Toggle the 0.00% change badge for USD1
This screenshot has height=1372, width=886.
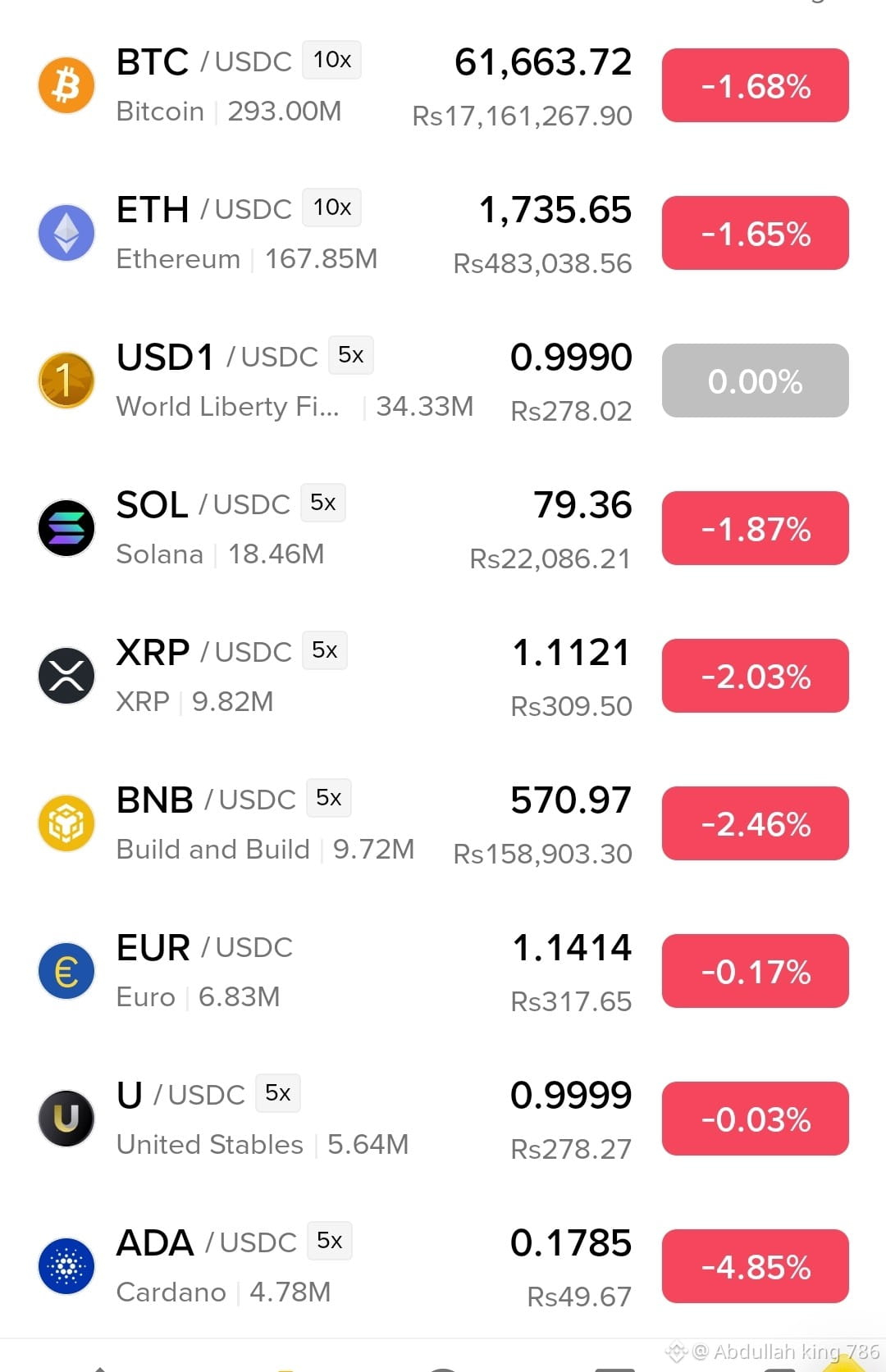[x=756, y=381]
